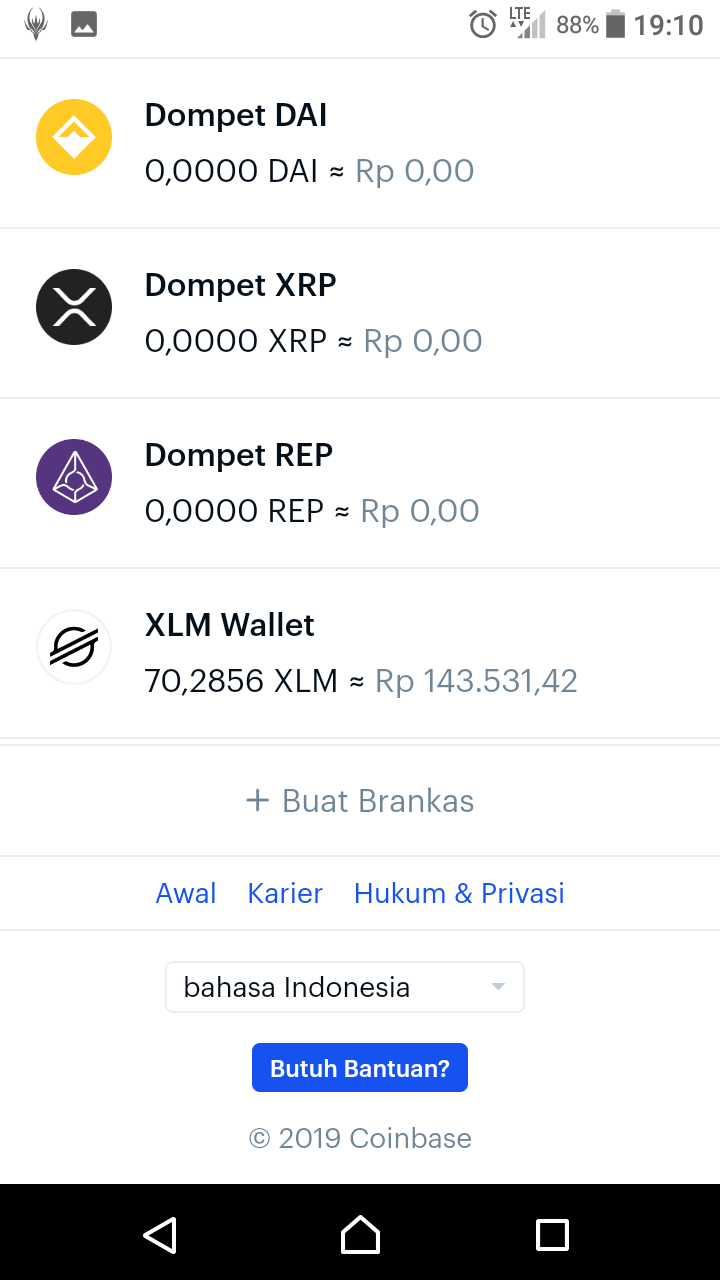The image size is (720, 1280).
Task: Open the Dompet REP wallet
Action: click(360, 483)
